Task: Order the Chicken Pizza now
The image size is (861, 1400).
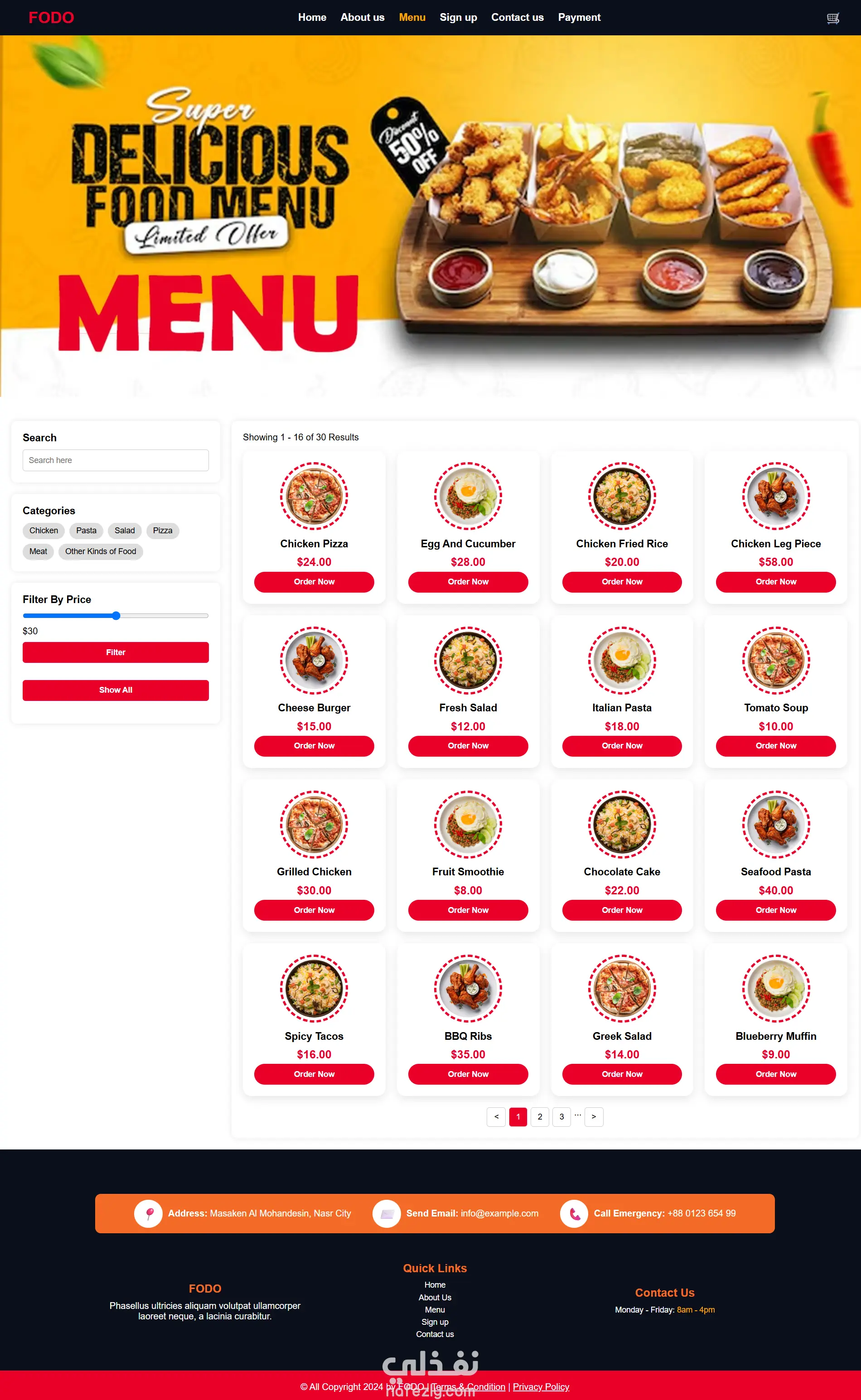Action: click(x=314, y=582)
